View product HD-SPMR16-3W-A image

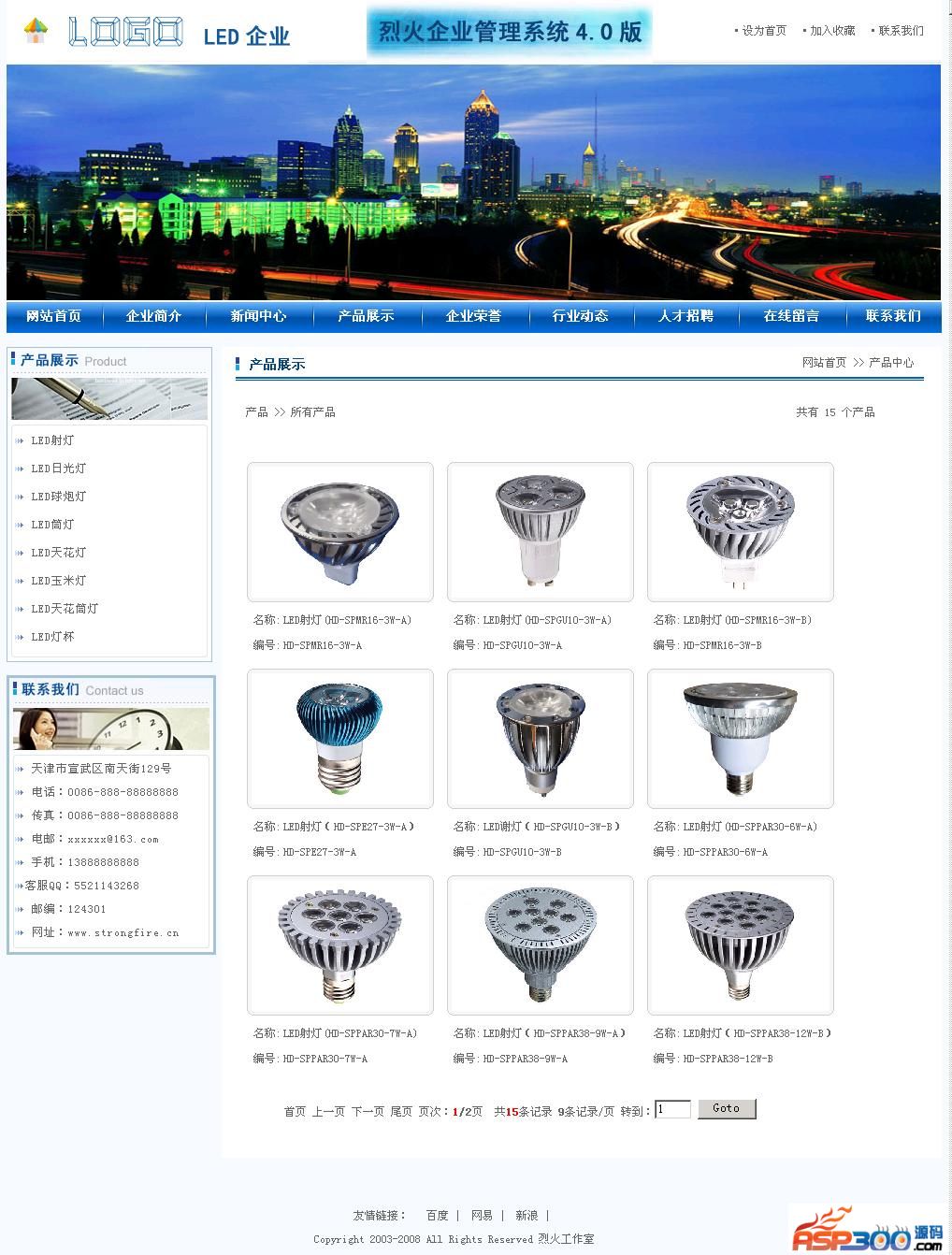(340, 532)
